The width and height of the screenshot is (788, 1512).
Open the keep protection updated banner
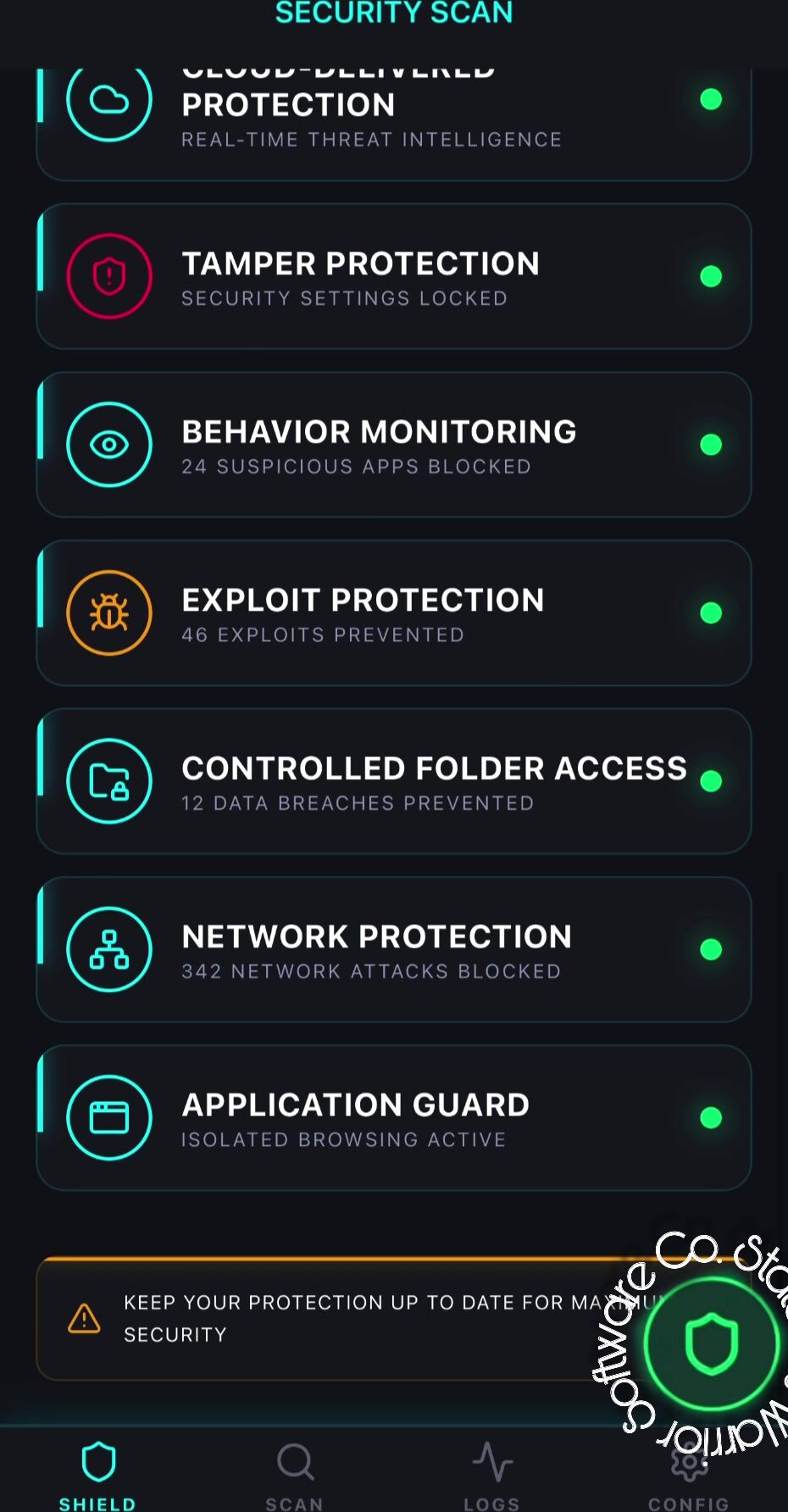coord(322,1319)
